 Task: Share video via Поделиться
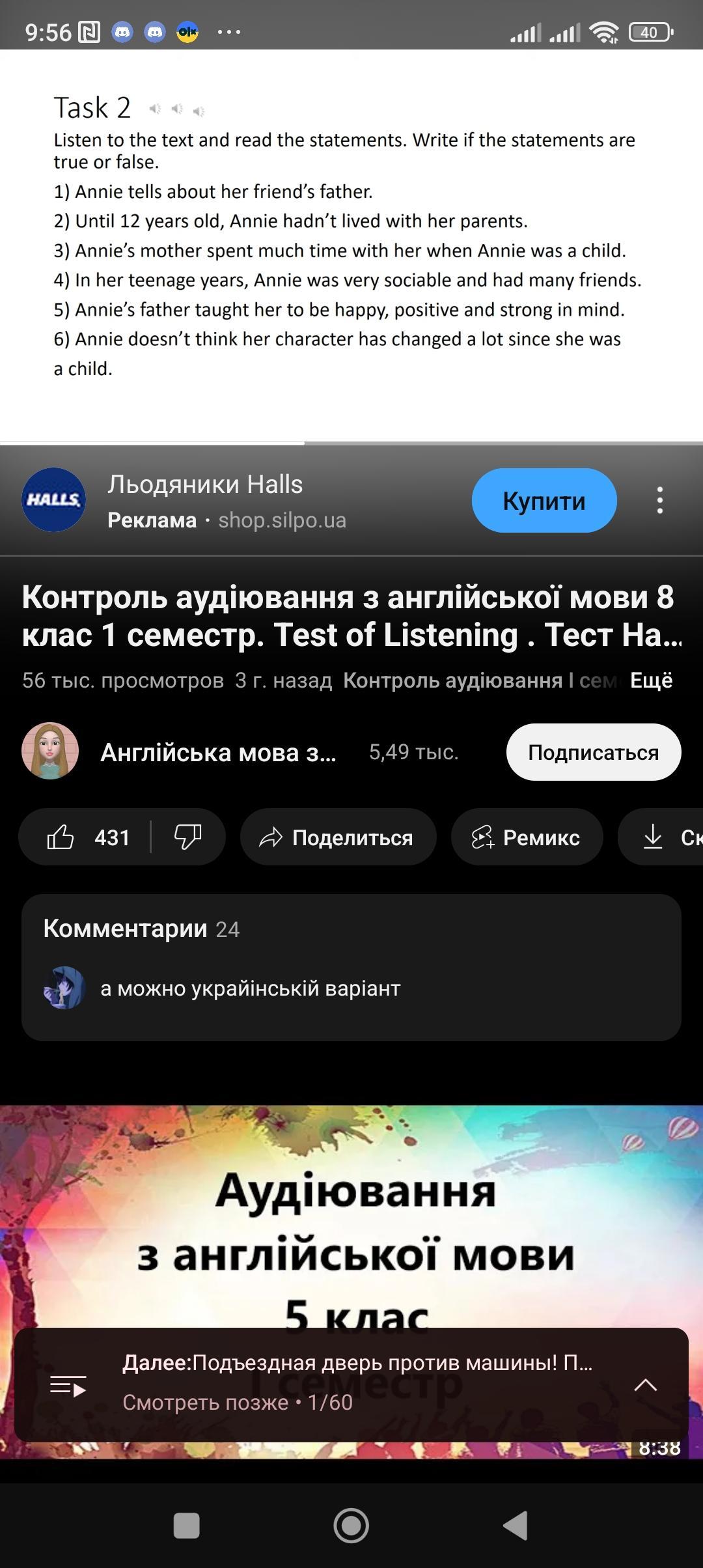point(338,837)
